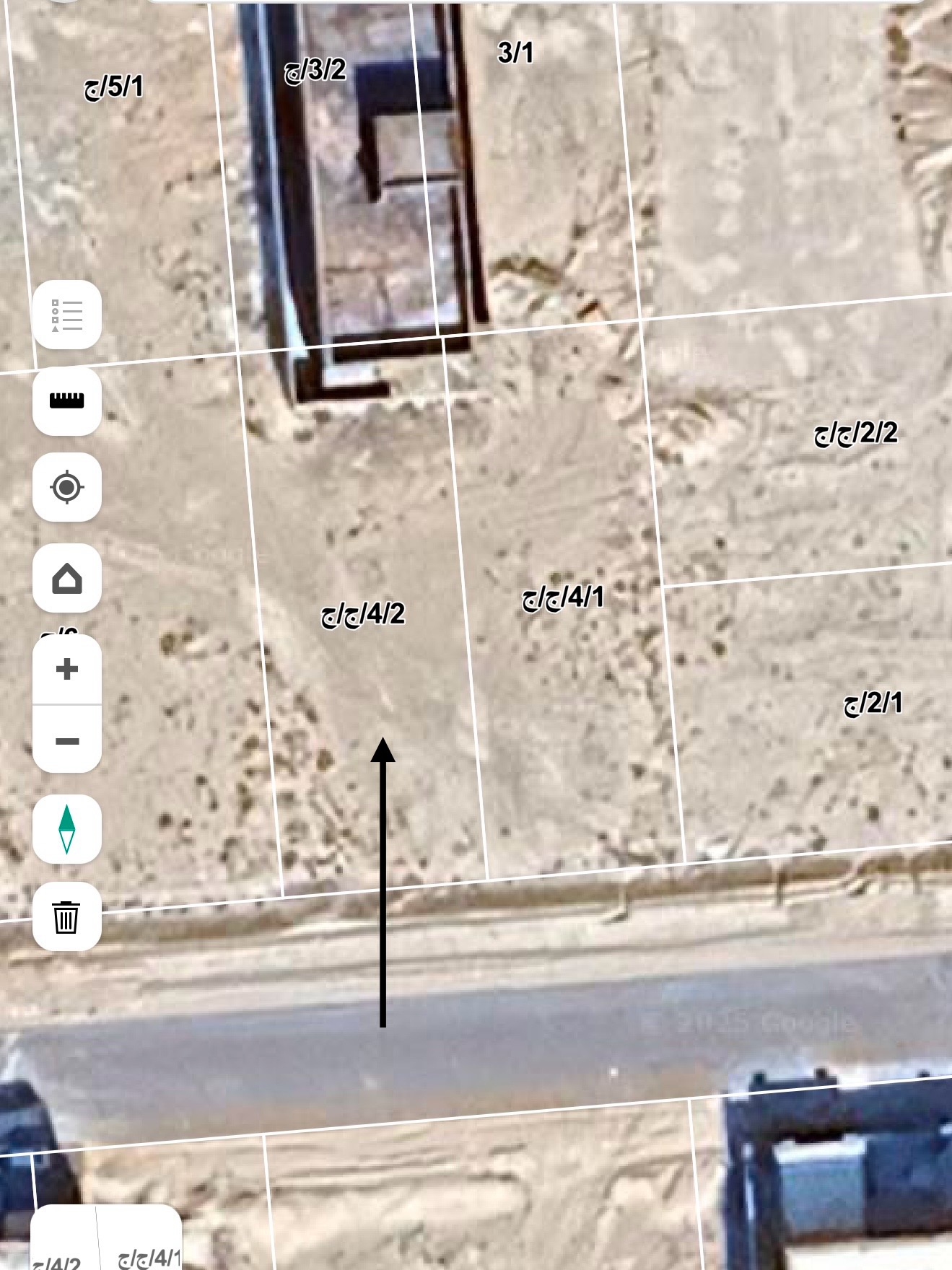Center map on my current location
The image size is (952, 1270).
coord(67,487)
